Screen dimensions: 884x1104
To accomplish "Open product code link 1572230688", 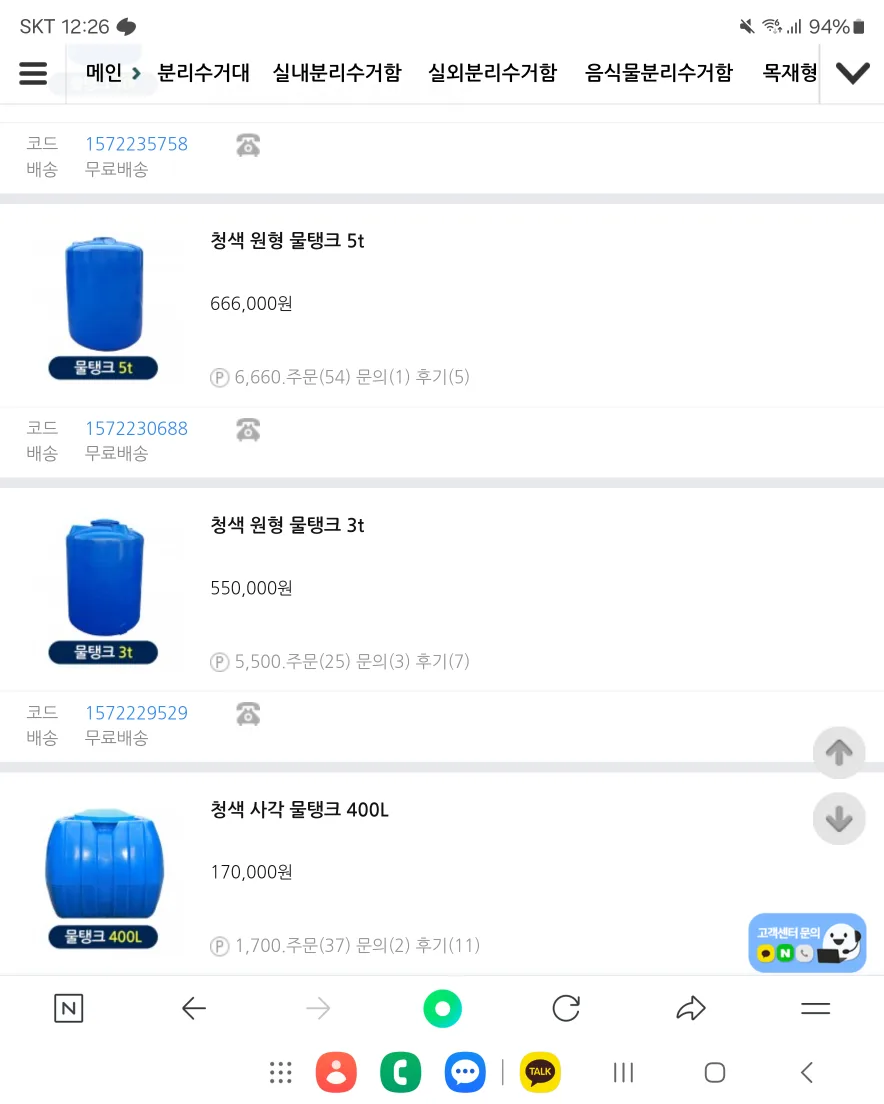I will (x=136, y=429).
